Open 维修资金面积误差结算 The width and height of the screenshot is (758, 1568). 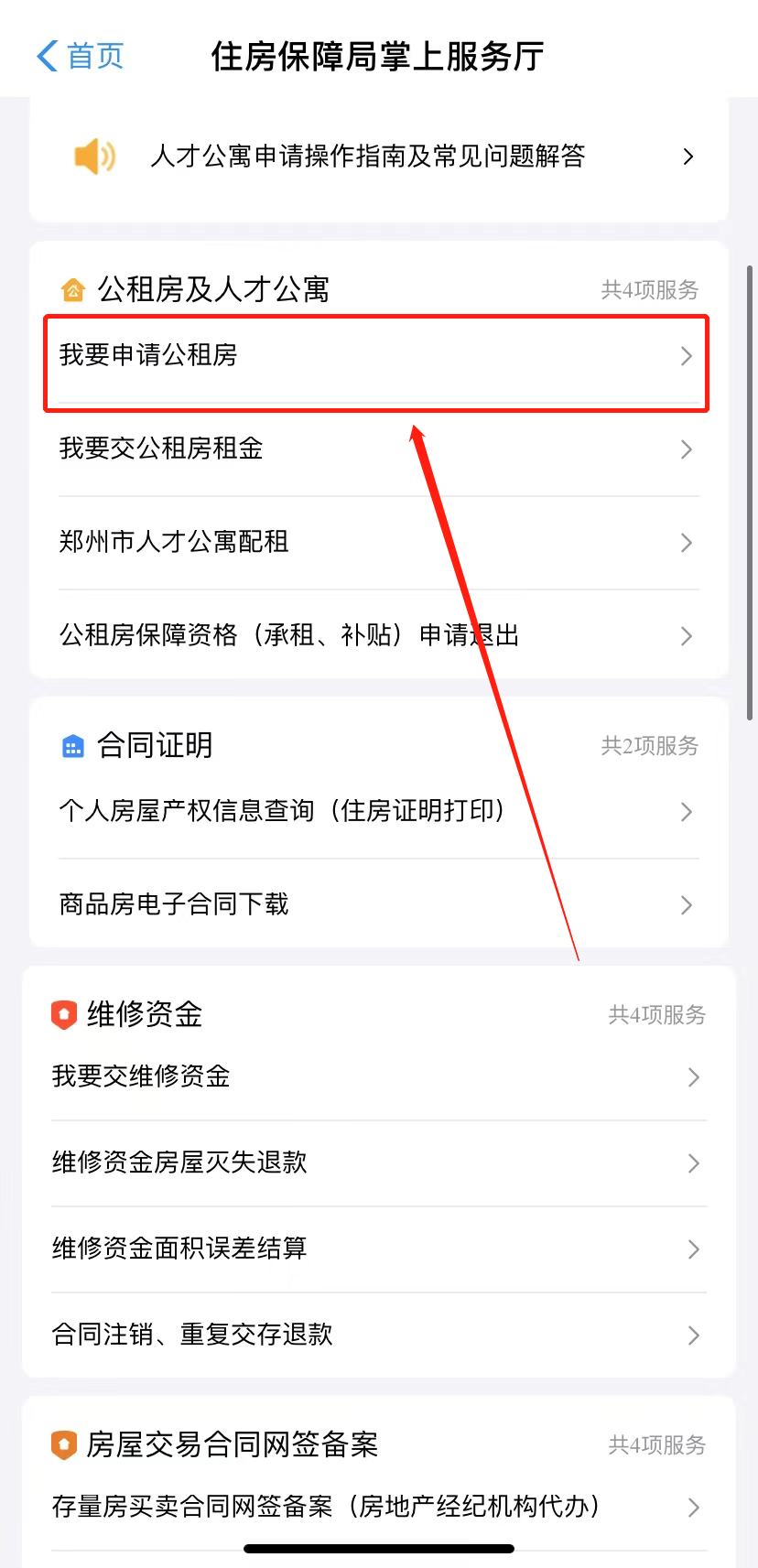[377, 1249]
